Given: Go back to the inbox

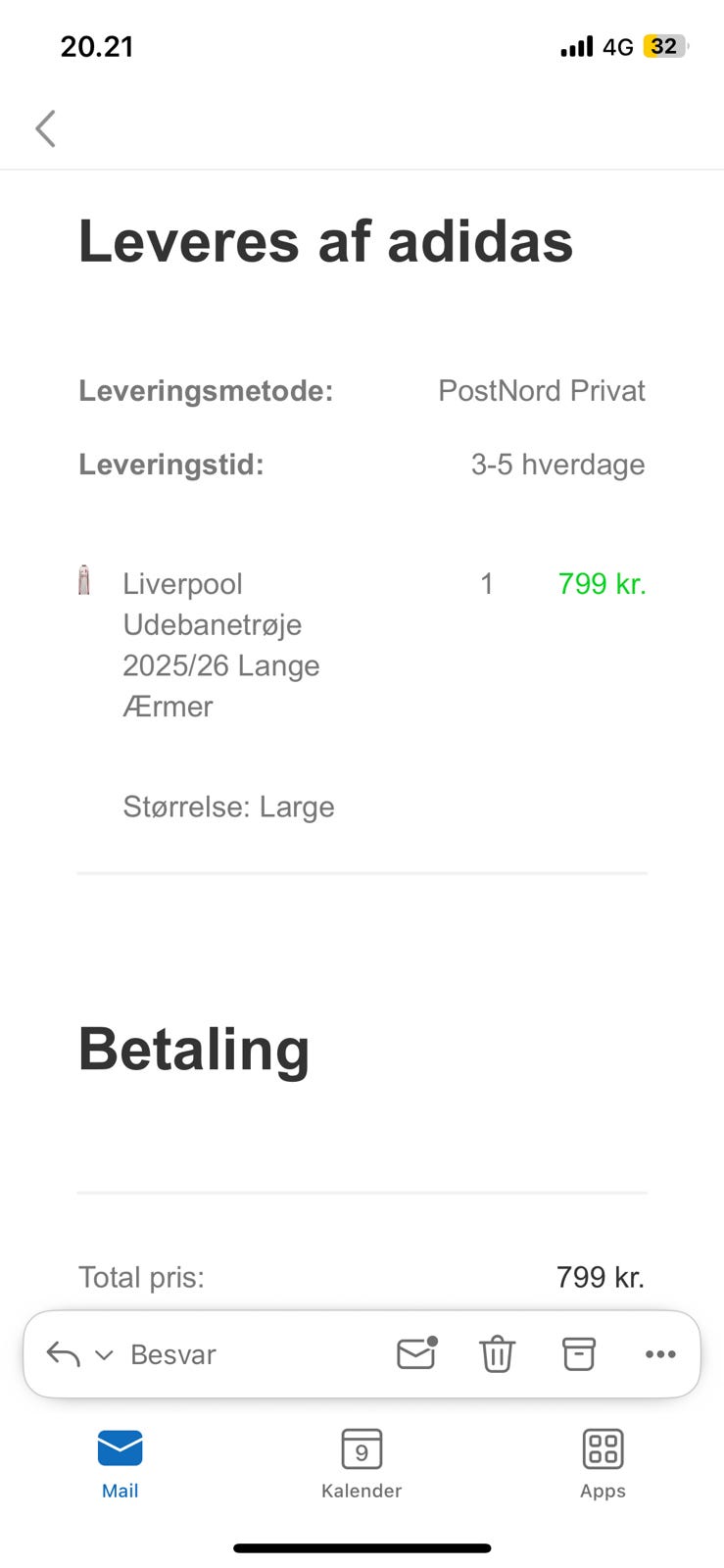Looking at the screenshot, I should [x=45, y=128].
